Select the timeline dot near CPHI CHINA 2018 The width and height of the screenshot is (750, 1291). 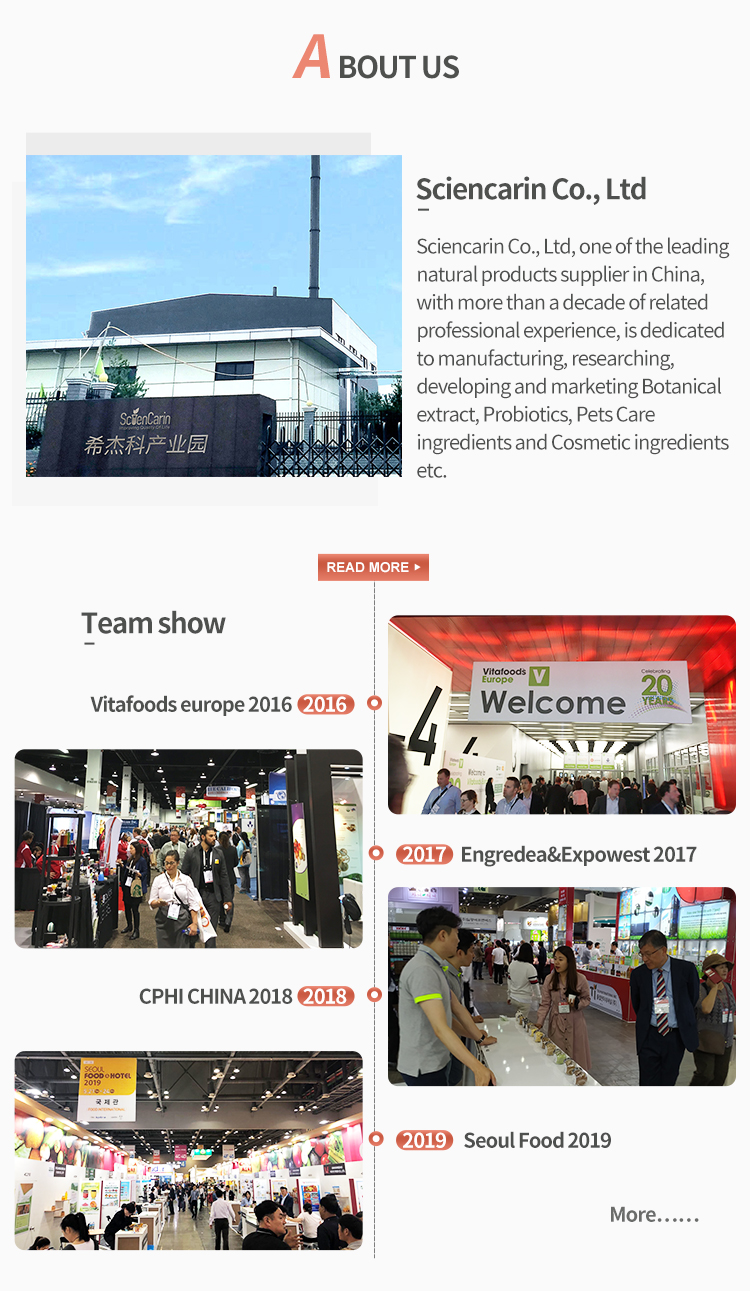[x=375, y=996]
